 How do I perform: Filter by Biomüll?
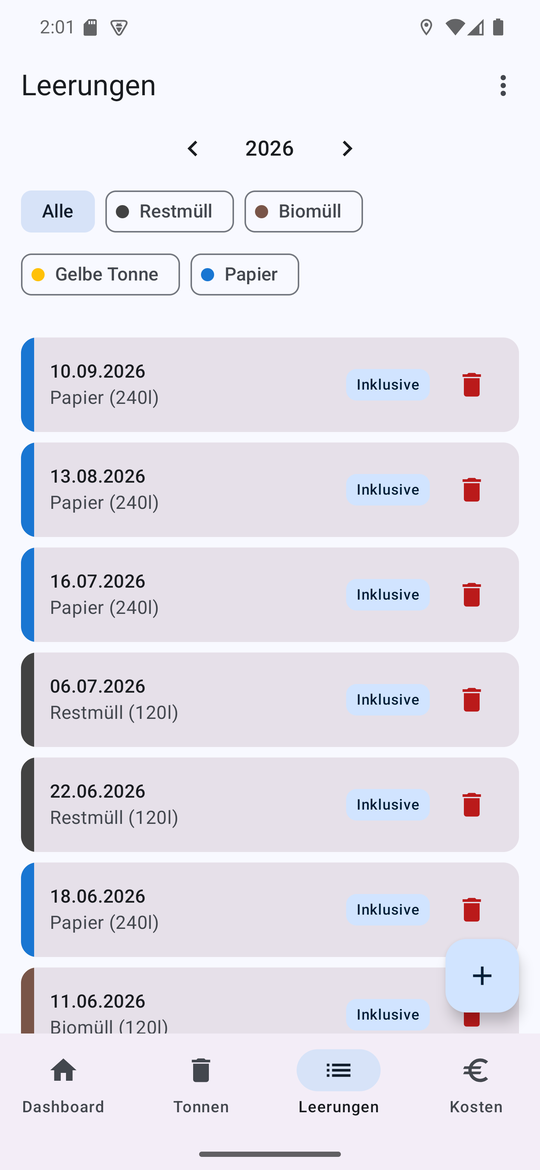click(304, 211)
